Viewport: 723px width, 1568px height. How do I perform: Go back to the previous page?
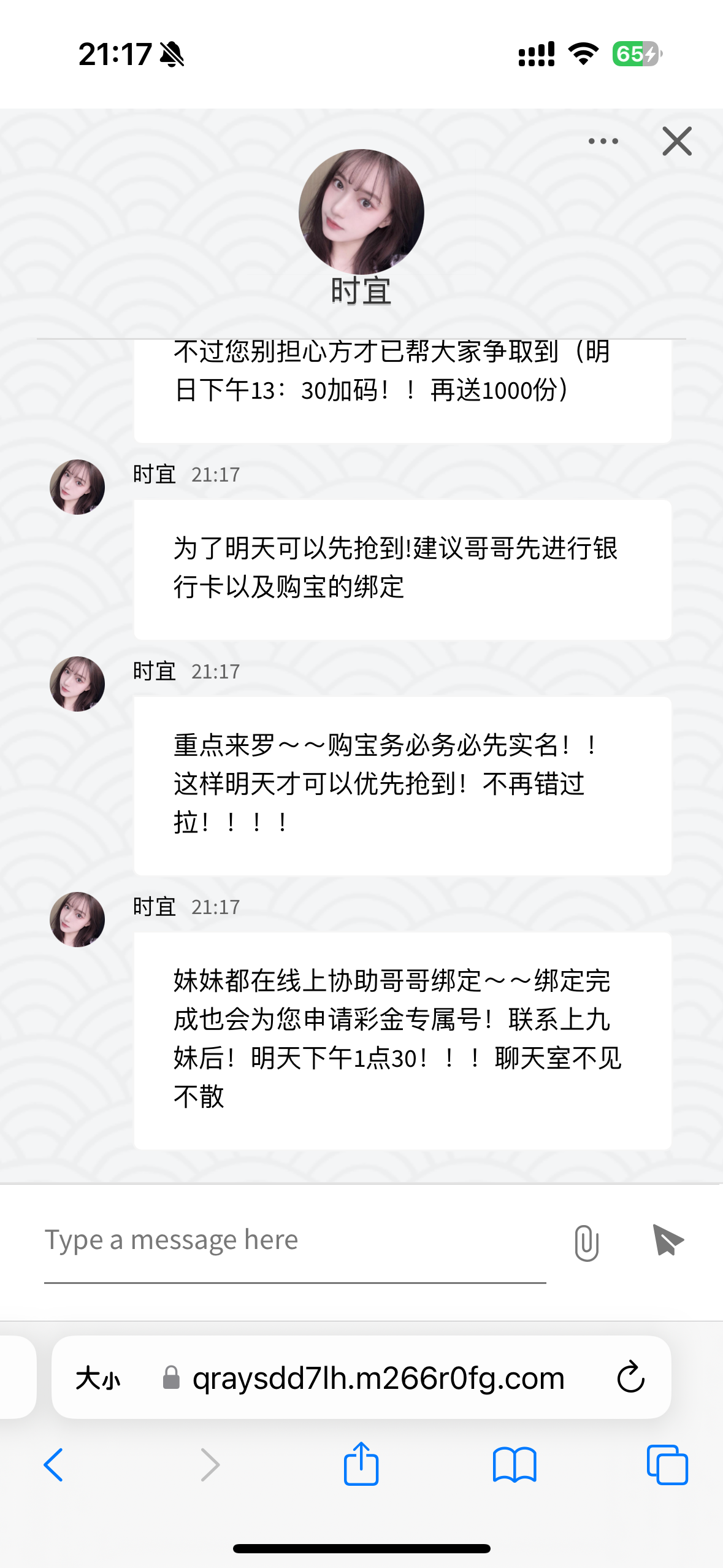[54, 1465]
